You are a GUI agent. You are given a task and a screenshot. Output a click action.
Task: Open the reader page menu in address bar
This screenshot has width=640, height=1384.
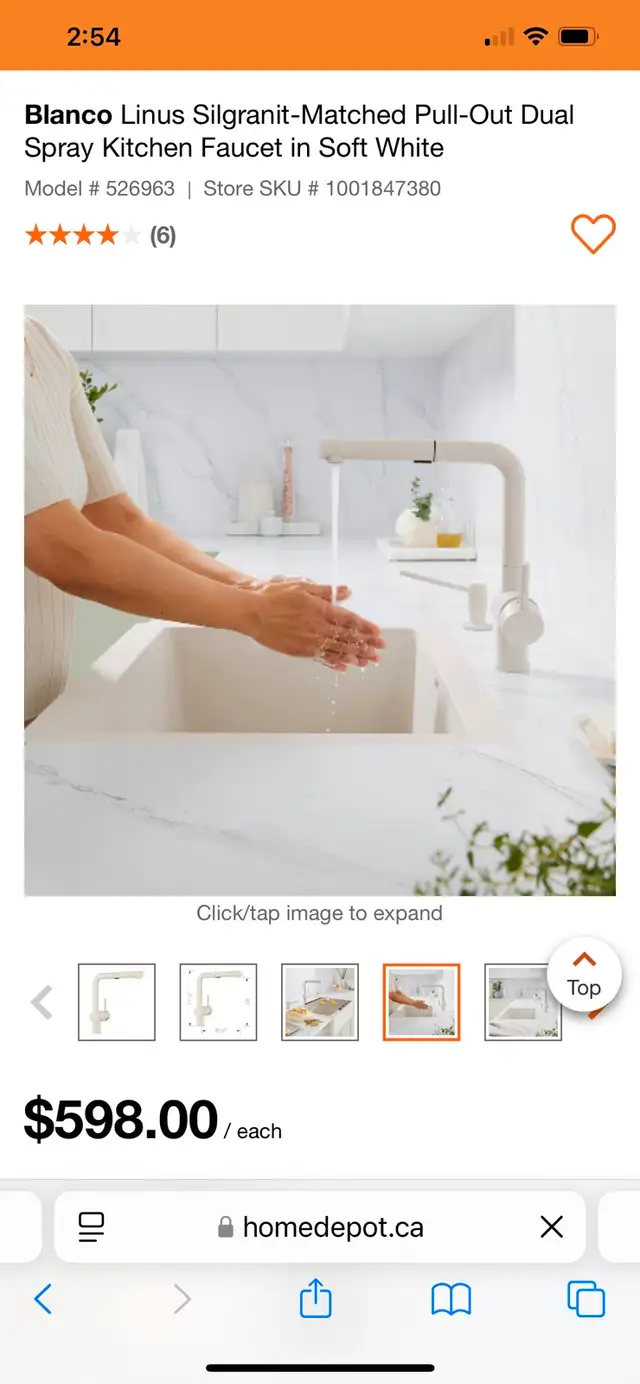92,1227
